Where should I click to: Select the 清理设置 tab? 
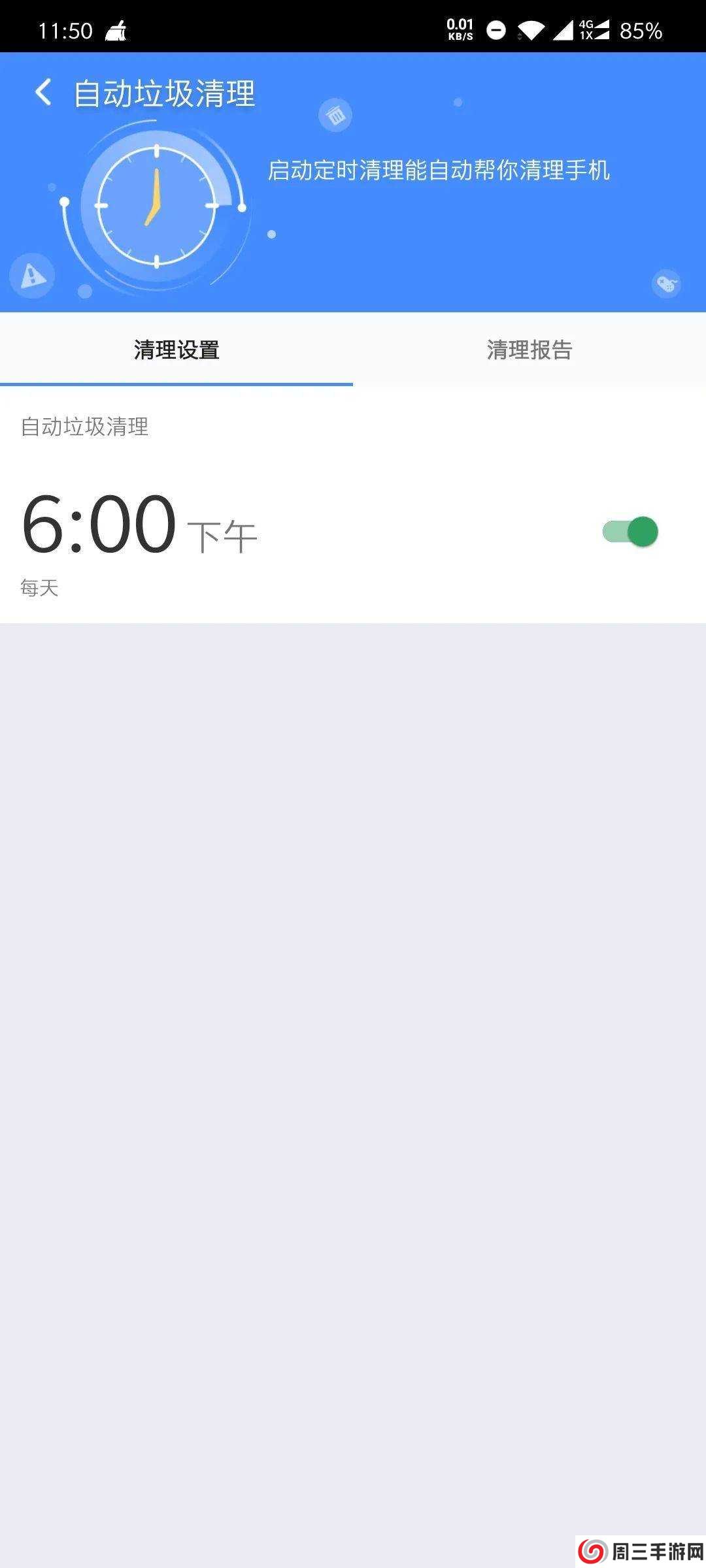(176, 350)
